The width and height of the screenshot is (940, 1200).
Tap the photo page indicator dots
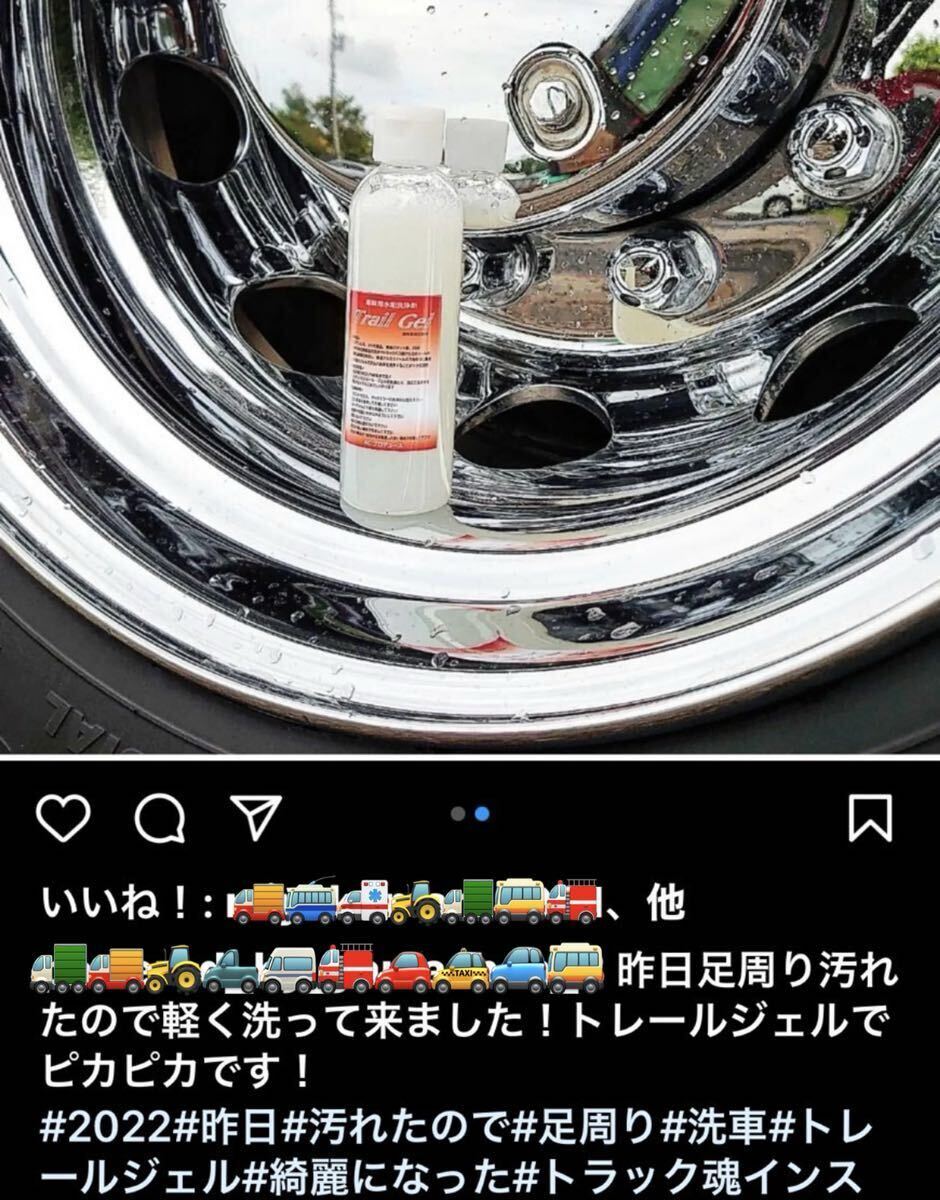[x=470, y=814]
